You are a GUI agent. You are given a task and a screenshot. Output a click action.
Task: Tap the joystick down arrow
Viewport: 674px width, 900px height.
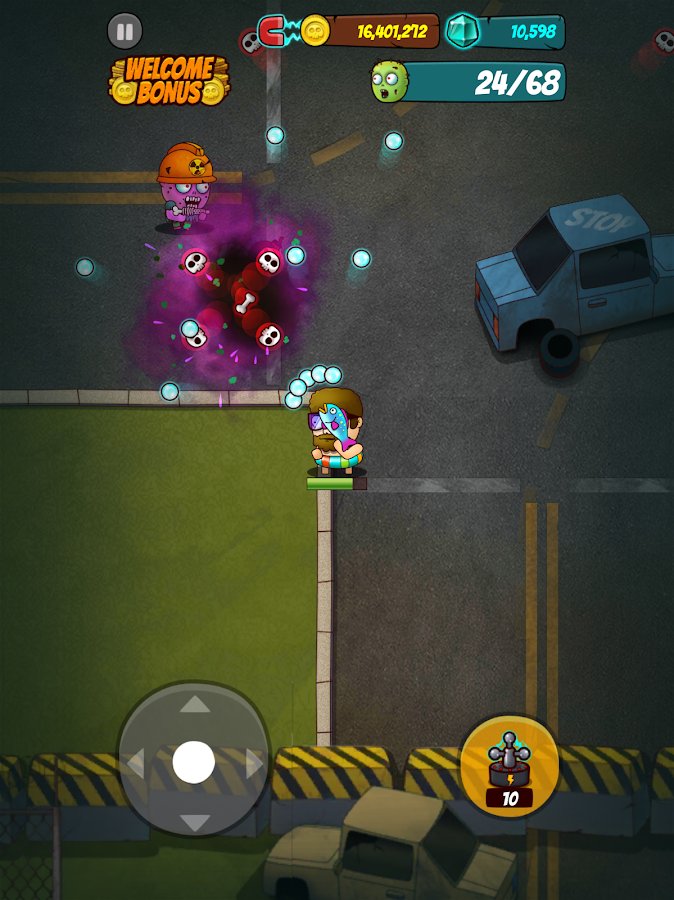[194, 822]
